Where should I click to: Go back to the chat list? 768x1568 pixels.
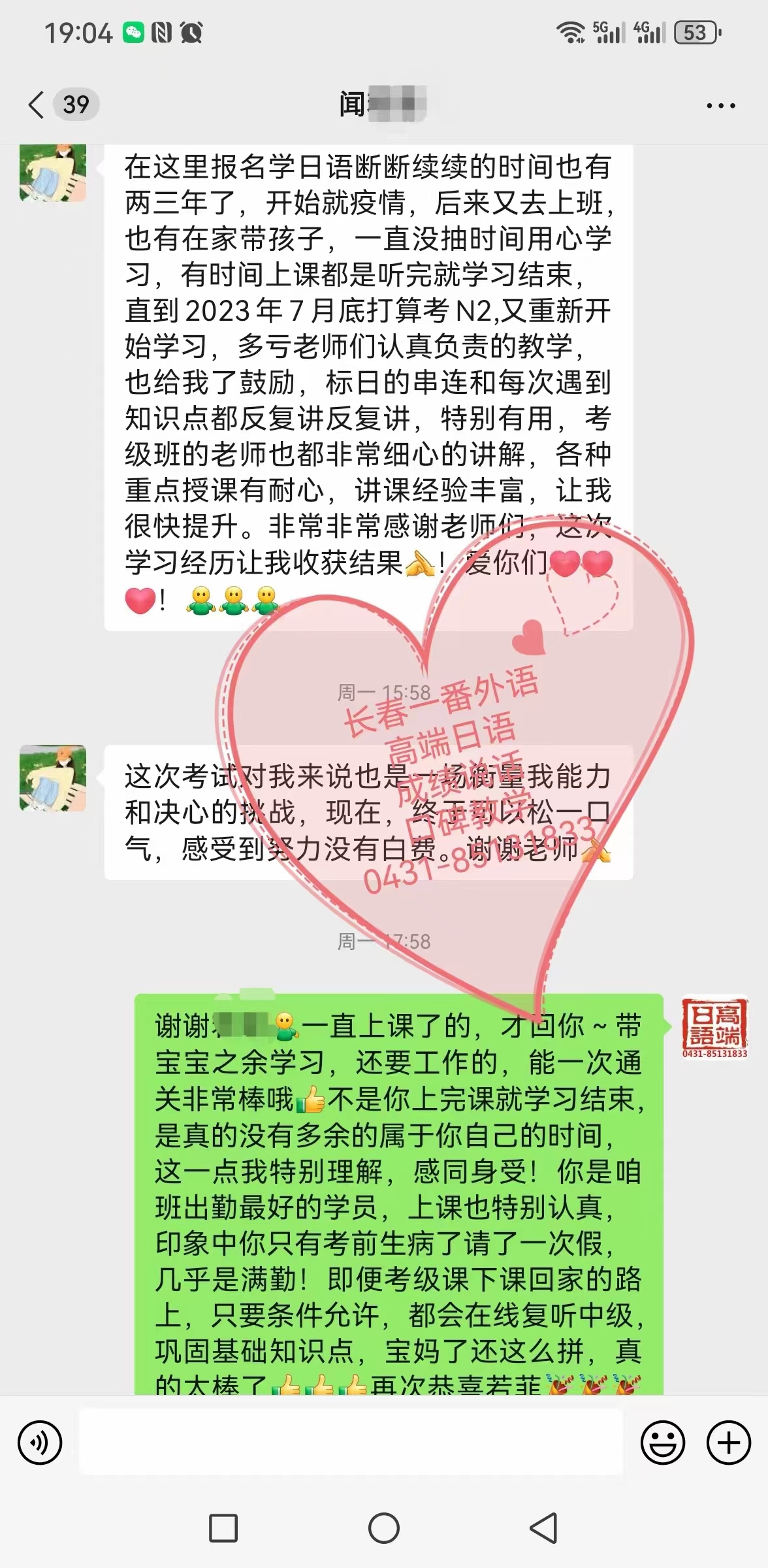point(37,105)
